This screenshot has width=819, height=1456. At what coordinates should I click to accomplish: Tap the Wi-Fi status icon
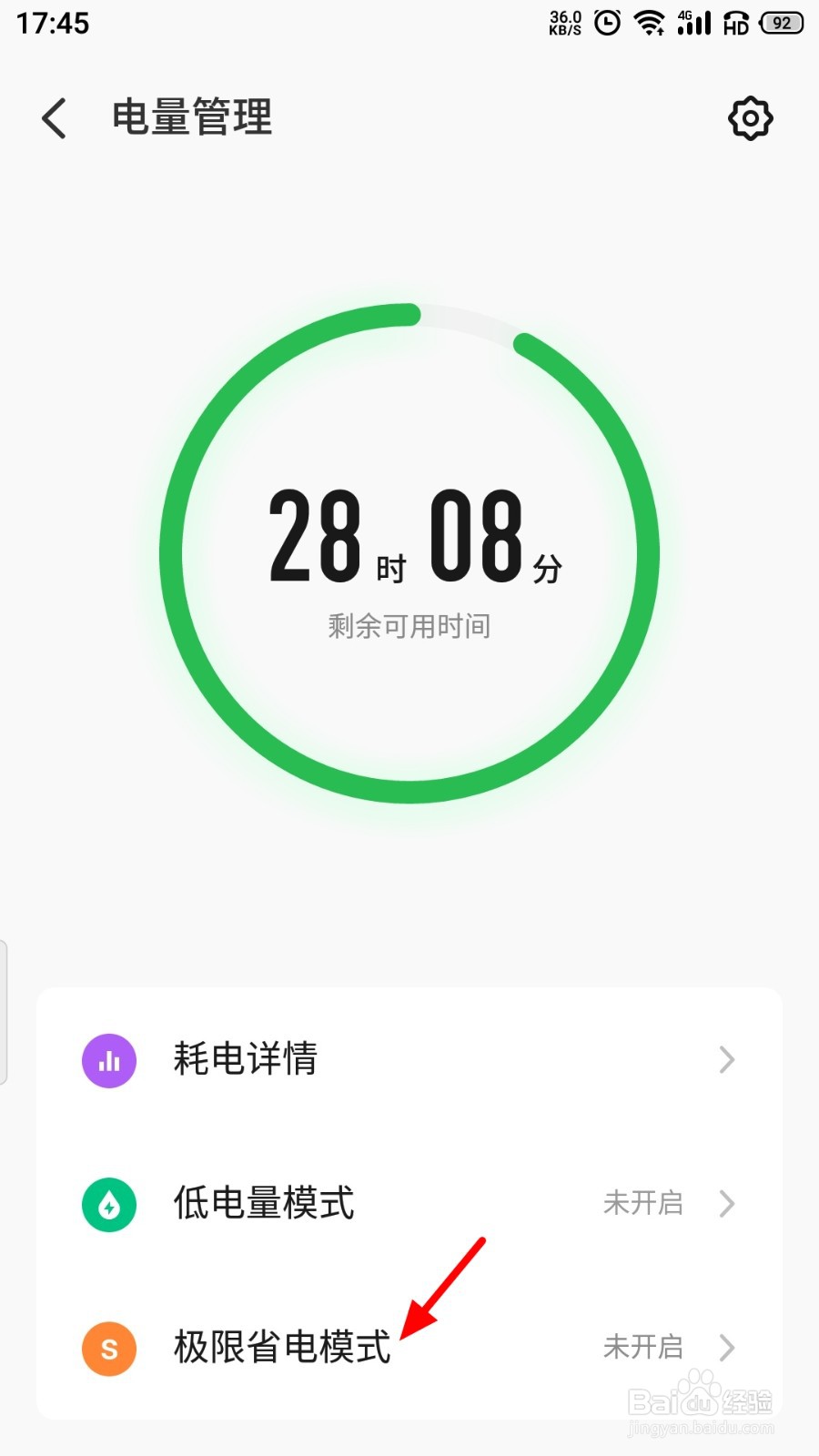tap(649, 23)
